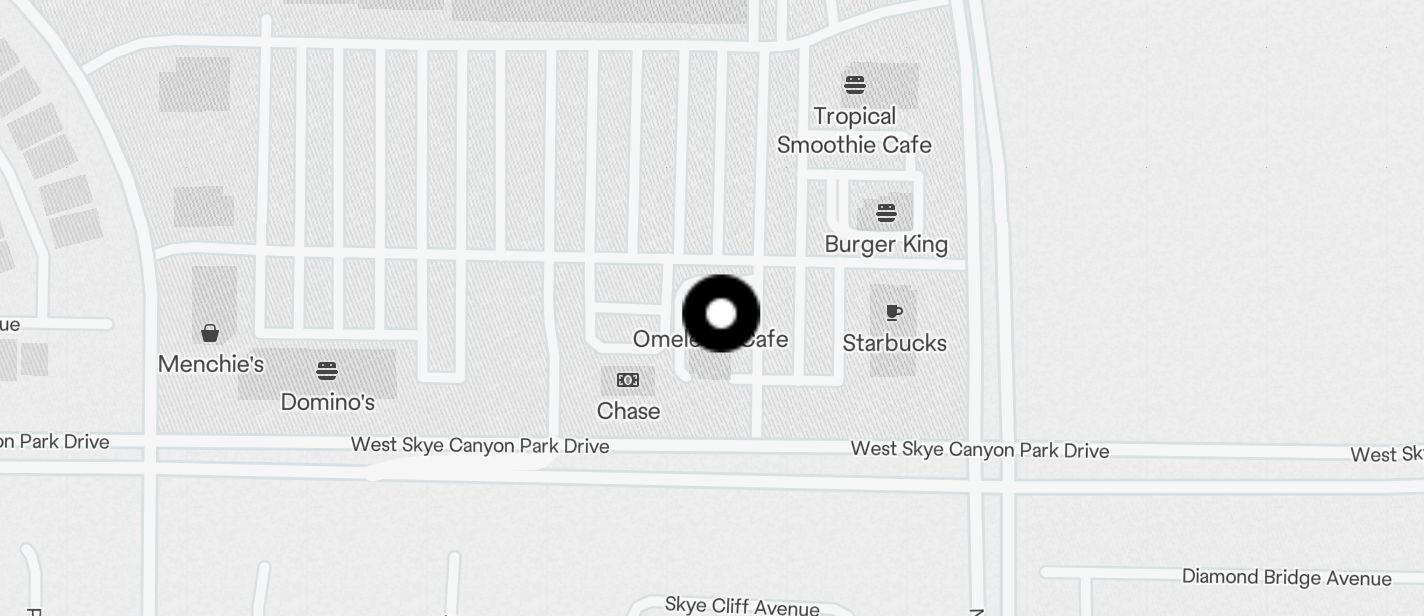Image resolution: width=1424 pixels, height=616 pixels.
Task: Open the Burger King place marker
Action: pyautogui.click(x=886, y=213)
